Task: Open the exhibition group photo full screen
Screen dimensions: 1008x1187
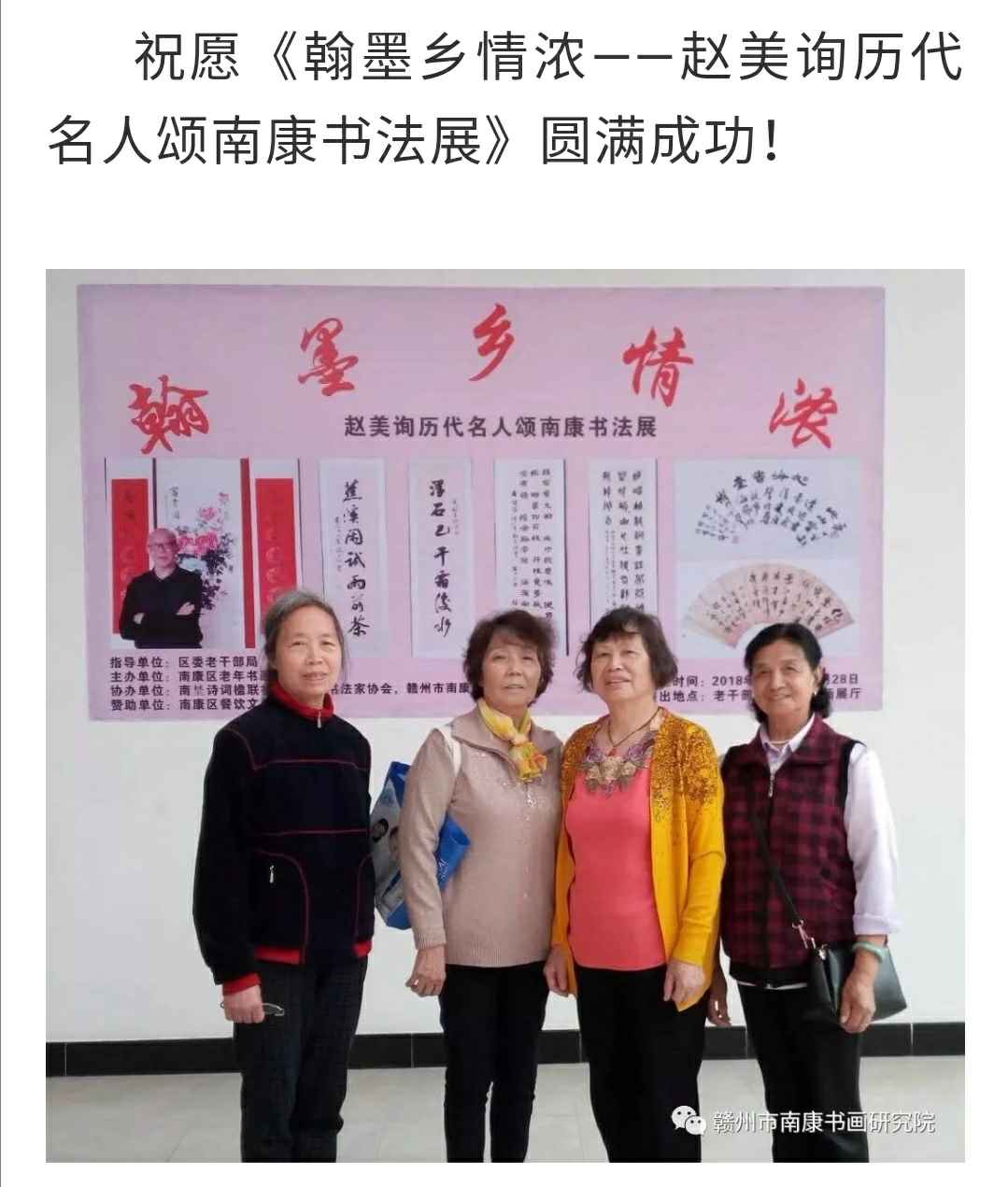Action: tap(504, 714)
